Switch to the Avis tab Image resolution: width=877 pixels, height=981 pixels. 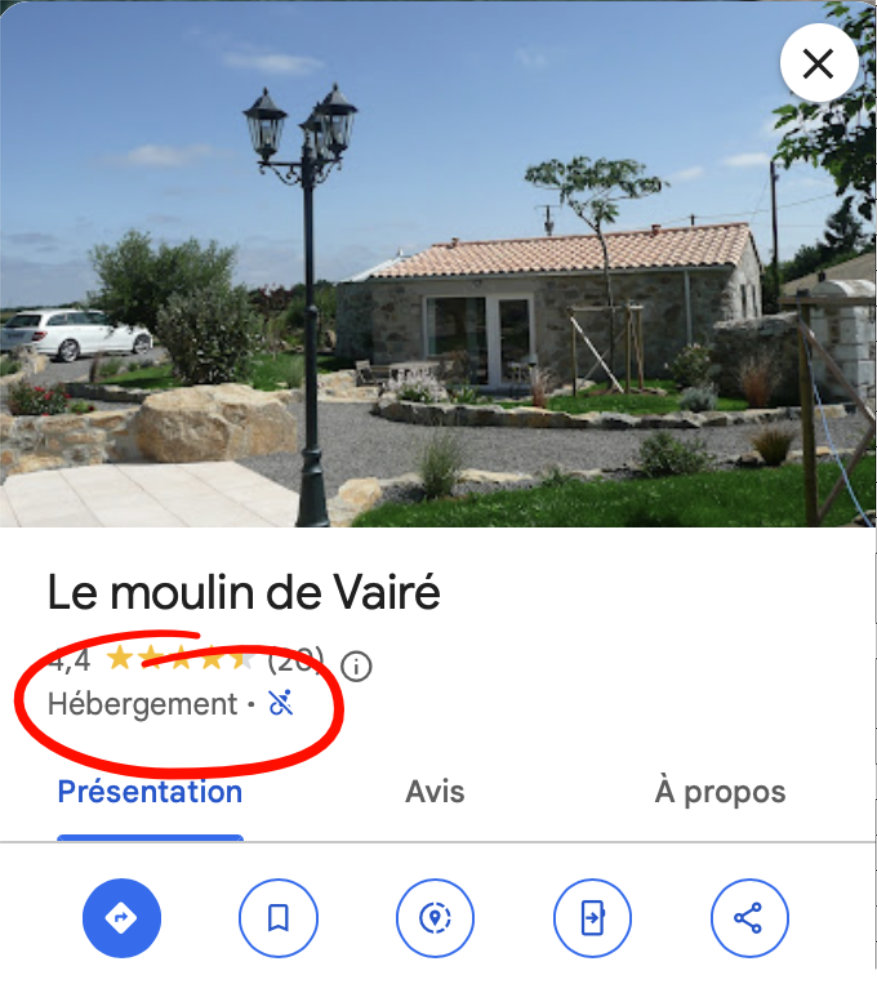pyautogui.click(x=435, y=792)
